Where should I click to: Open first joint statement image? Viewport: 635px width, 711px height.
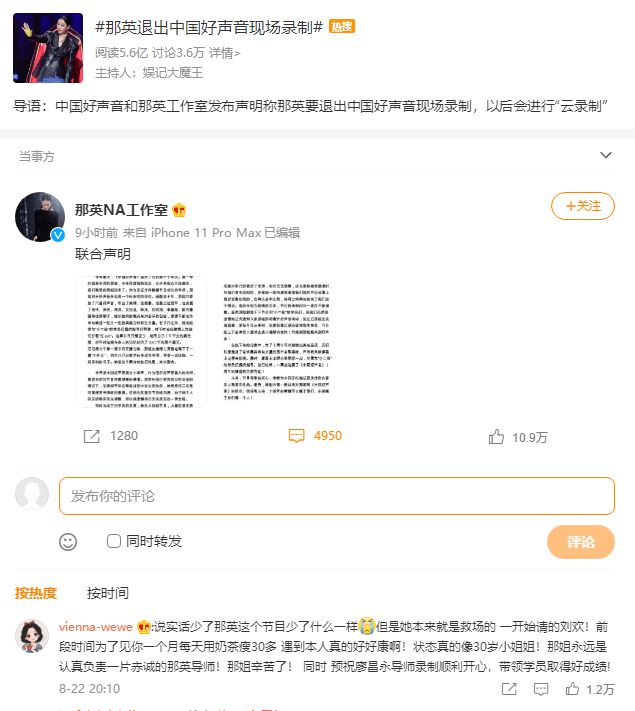[141, 341]
